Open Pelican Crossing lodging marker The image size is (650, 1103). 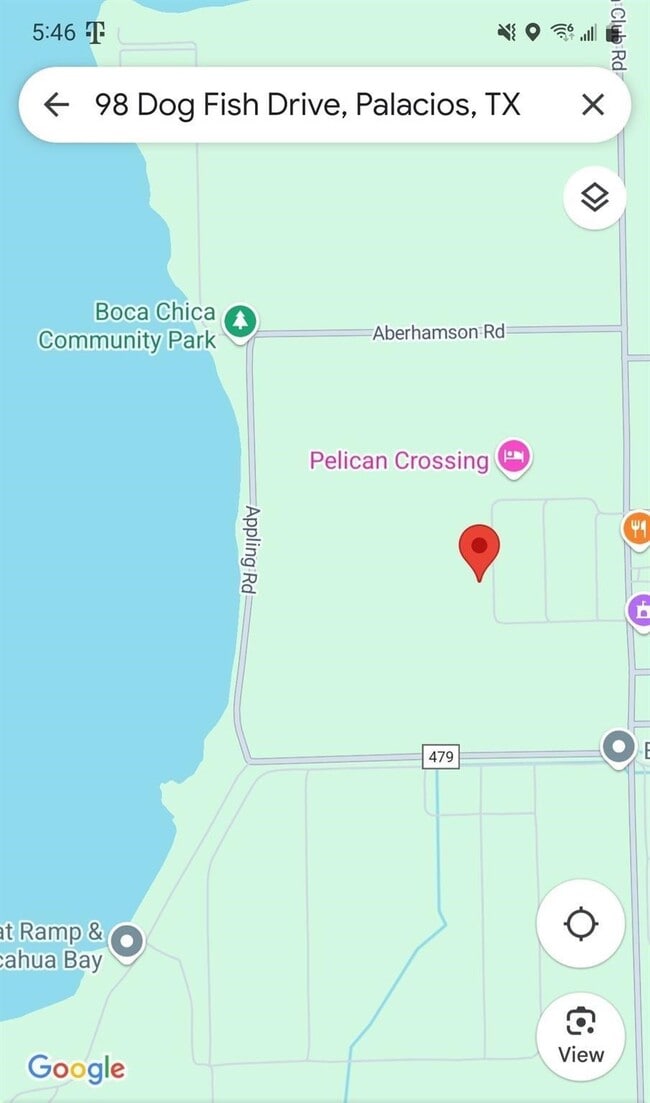[x=514, y=459]
